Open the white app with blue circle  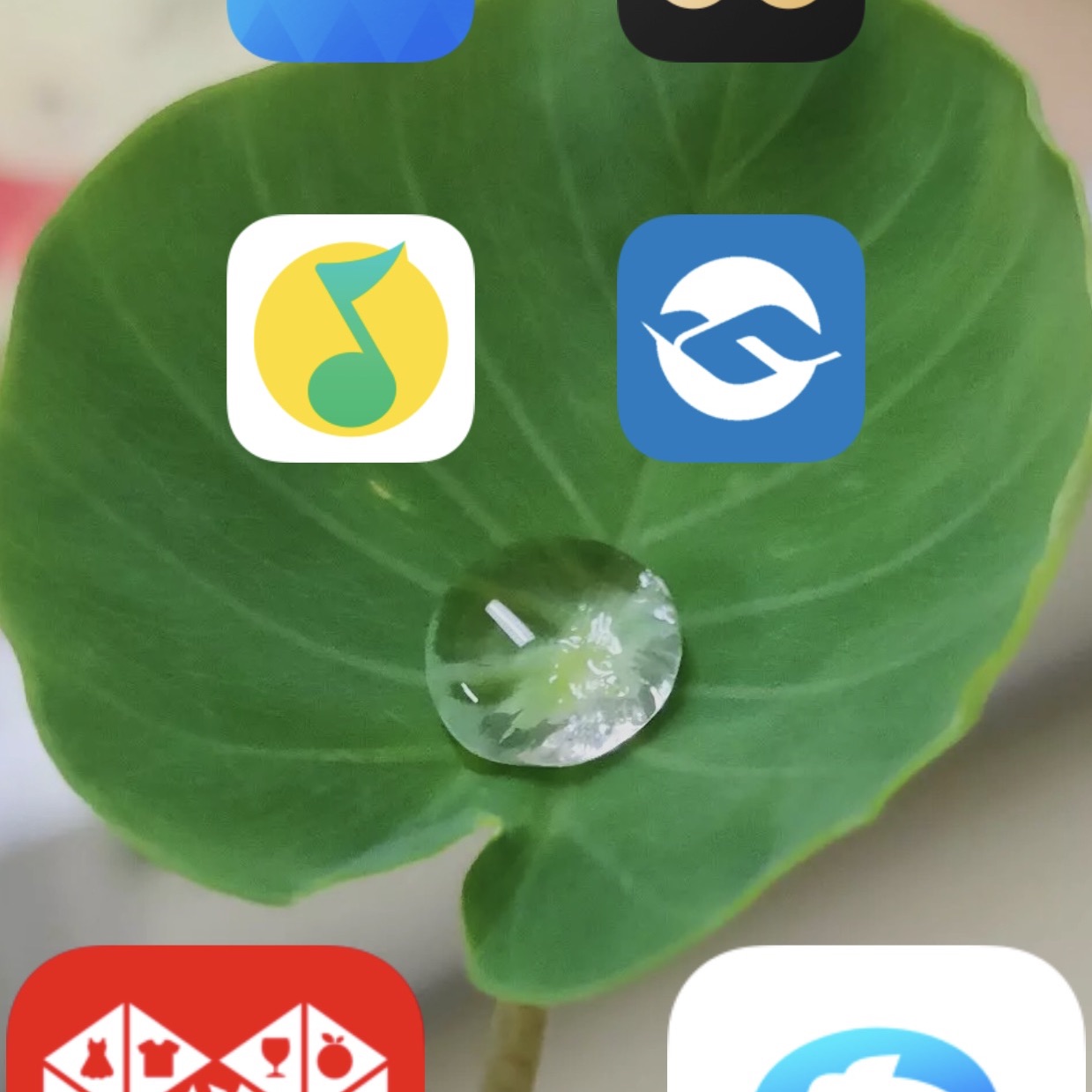click(x=875, y=1022)
